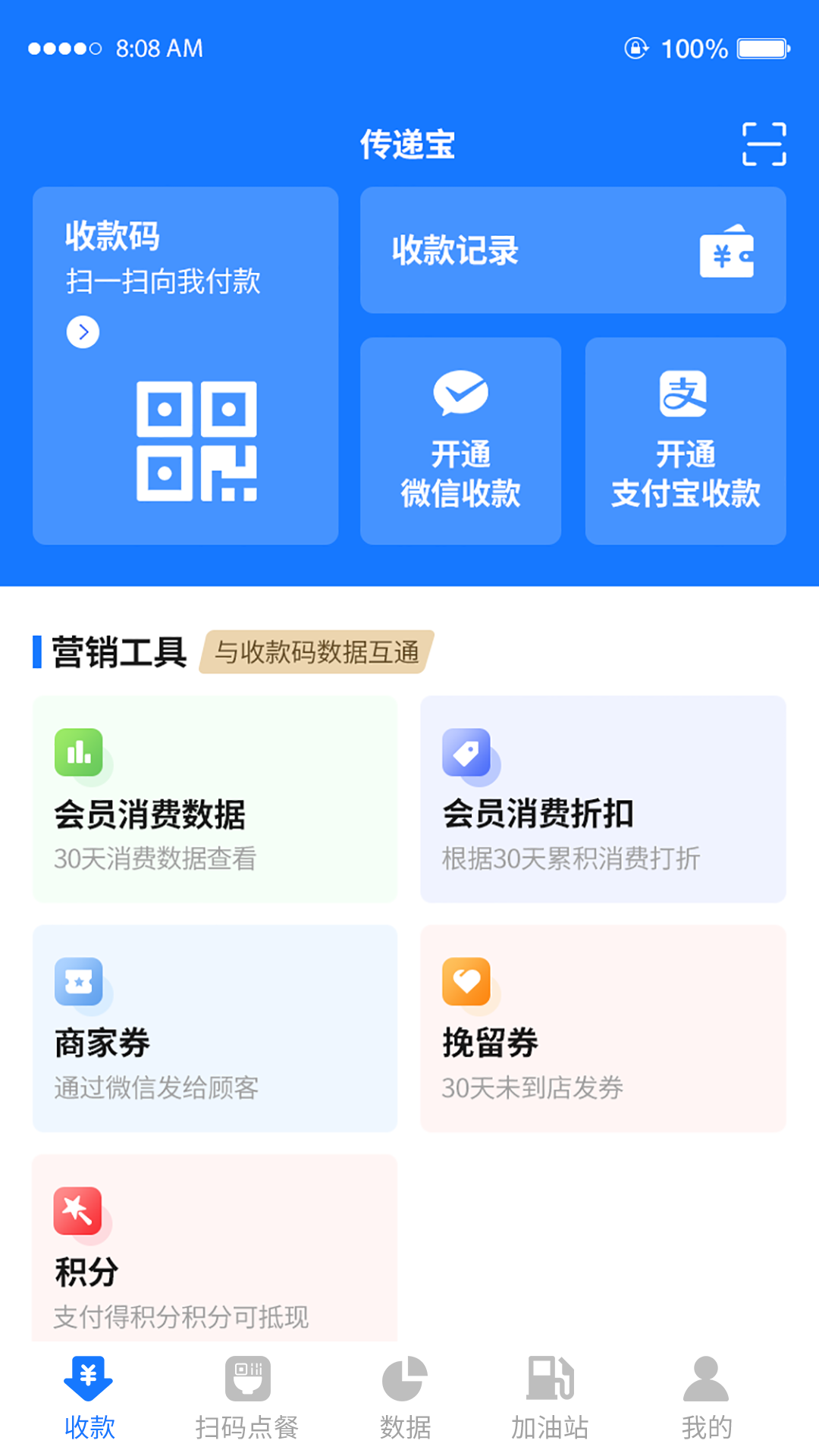Switch to the 加油站 tab
This screenshot has height=1456, width=819.
click(x=551, y=1395)
